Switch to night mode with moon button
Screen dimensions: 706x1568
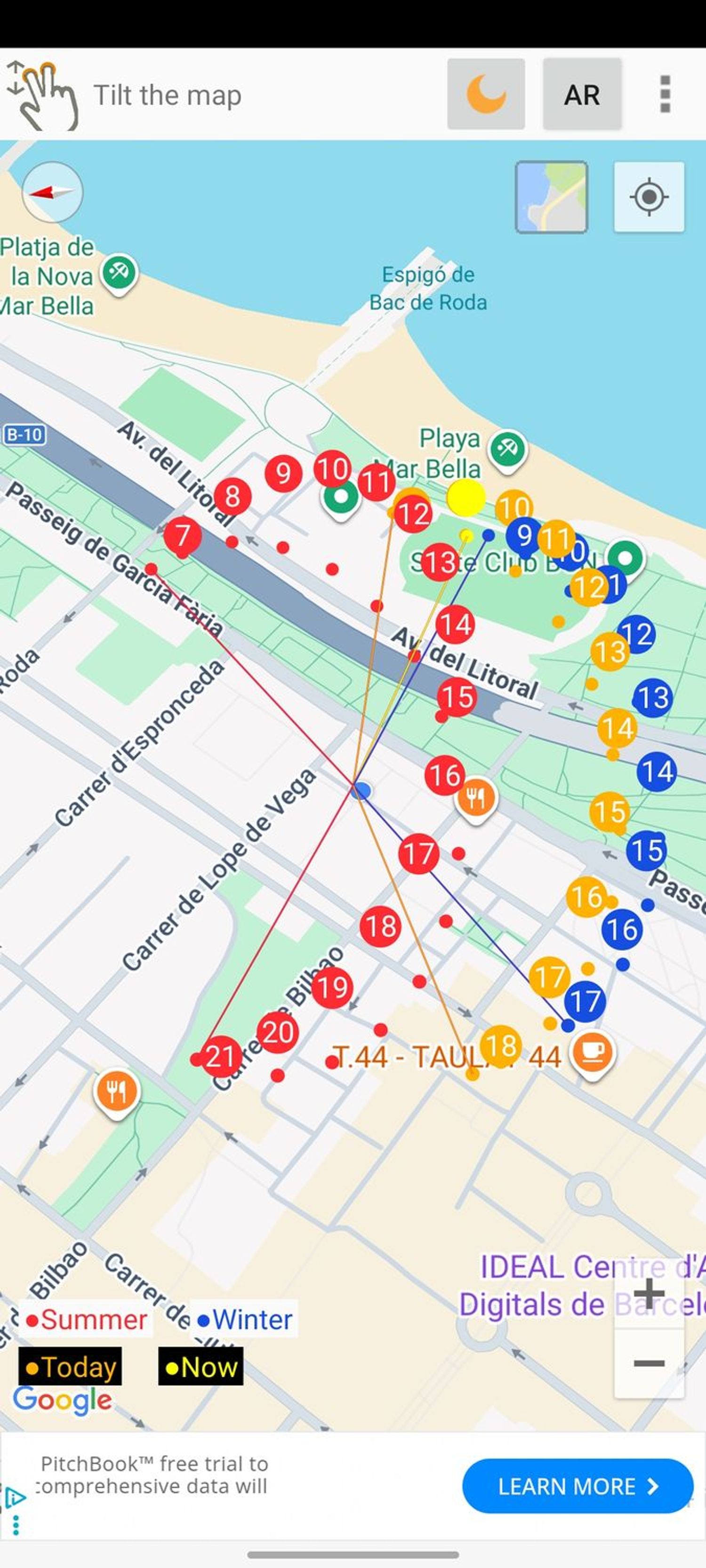coord(485,95)
